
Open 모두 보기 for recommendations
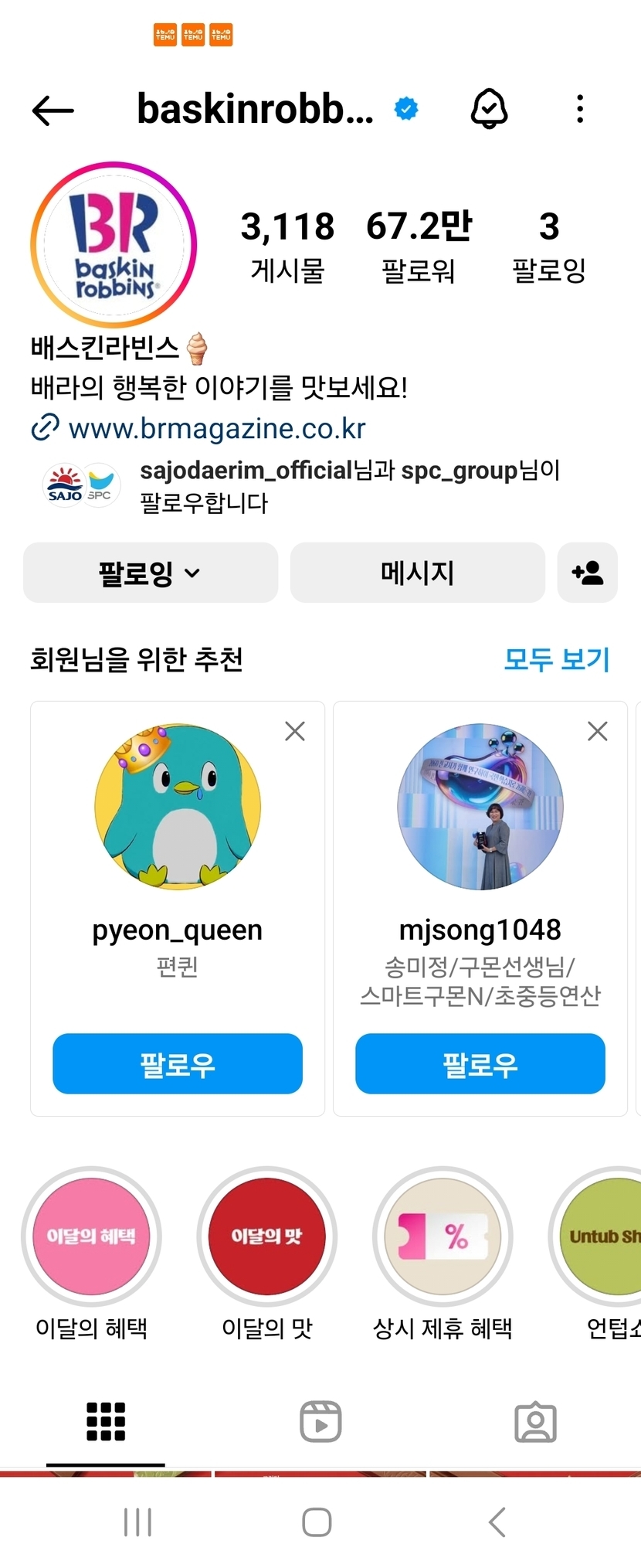[556, 659]
